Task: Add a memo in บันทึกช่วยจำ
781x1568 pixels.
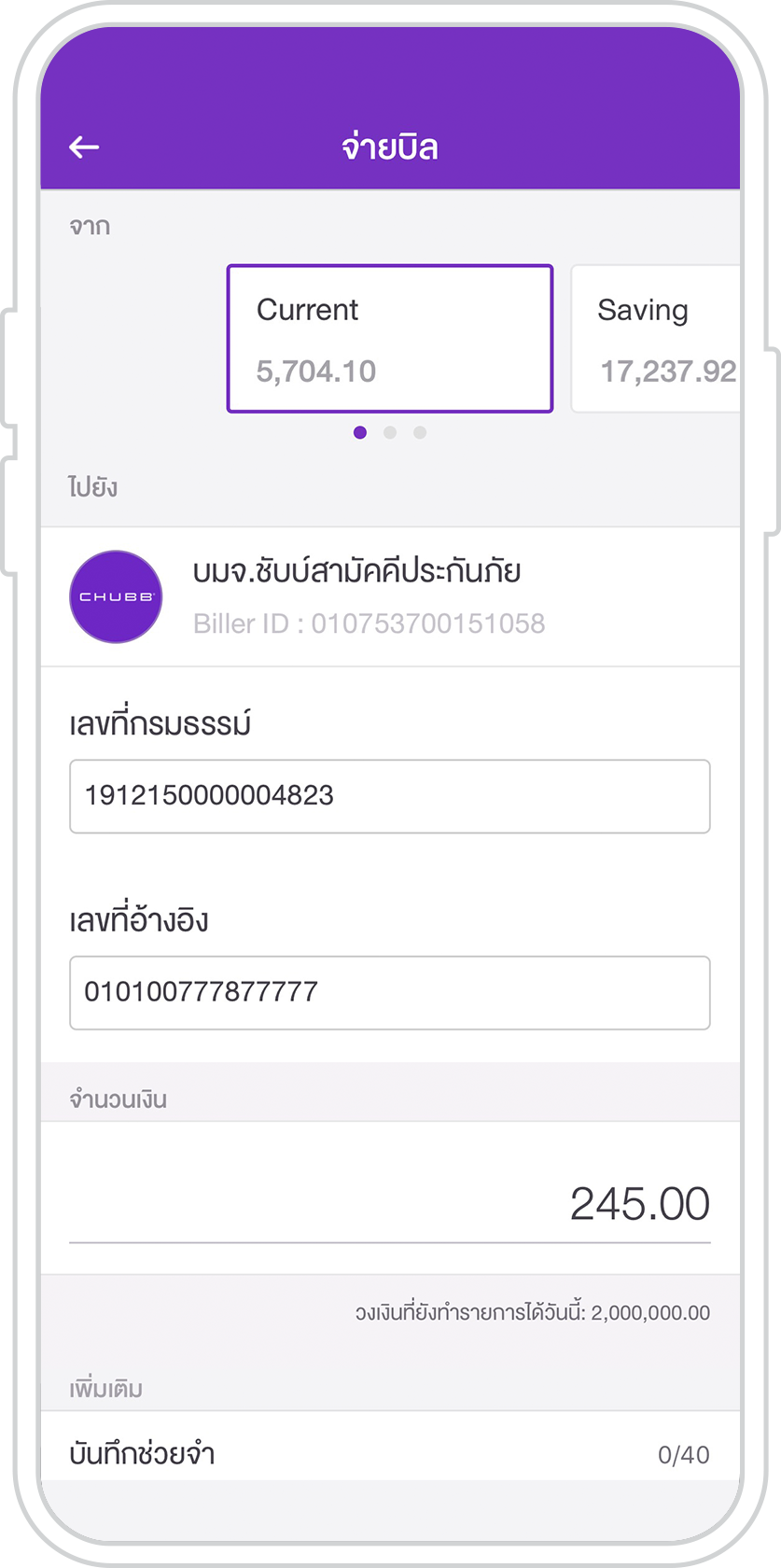Action: point(390,1453)
